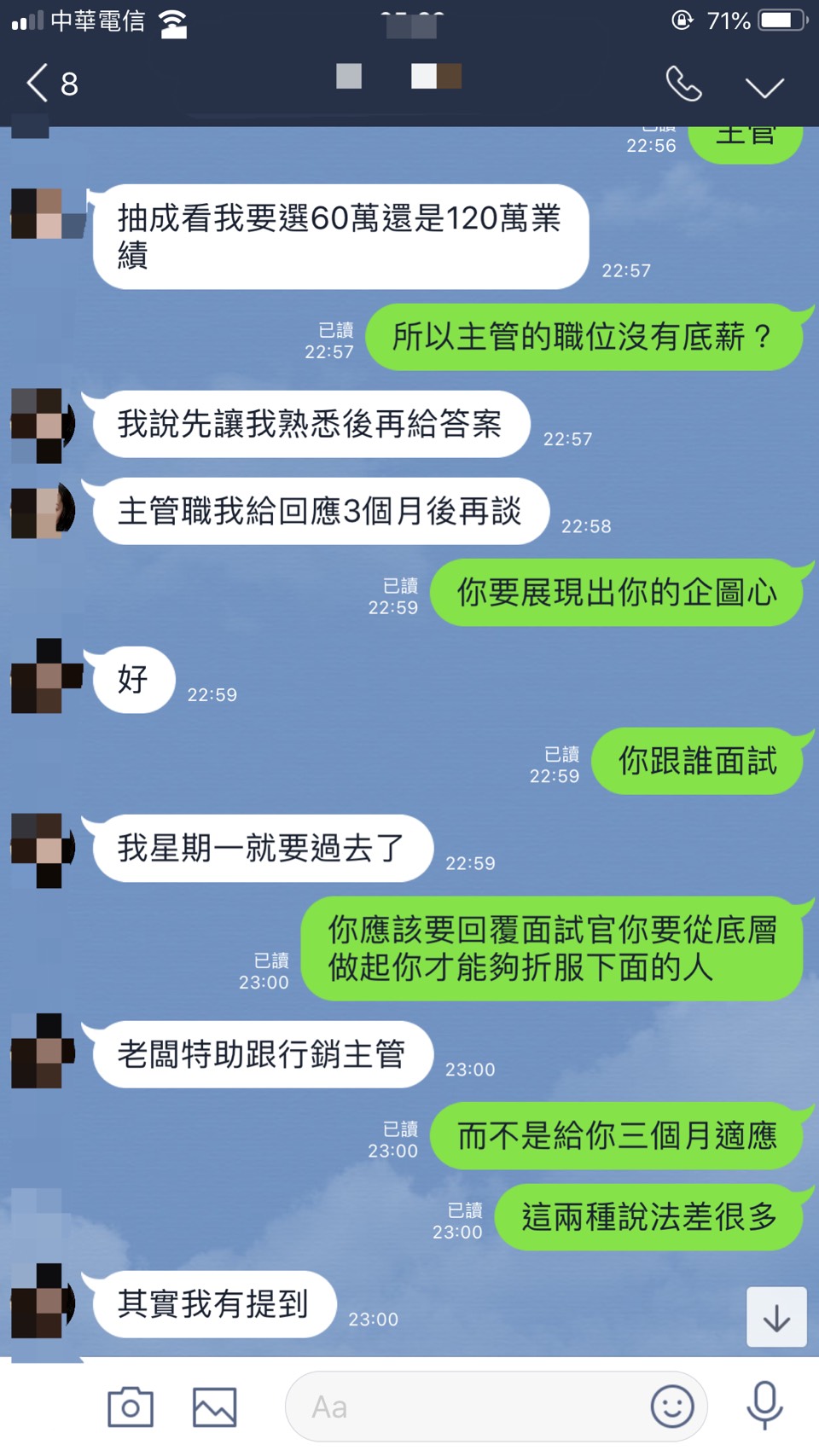Open the photo gallery picker
819x1456 pixels.
[x=214, y=1407]
